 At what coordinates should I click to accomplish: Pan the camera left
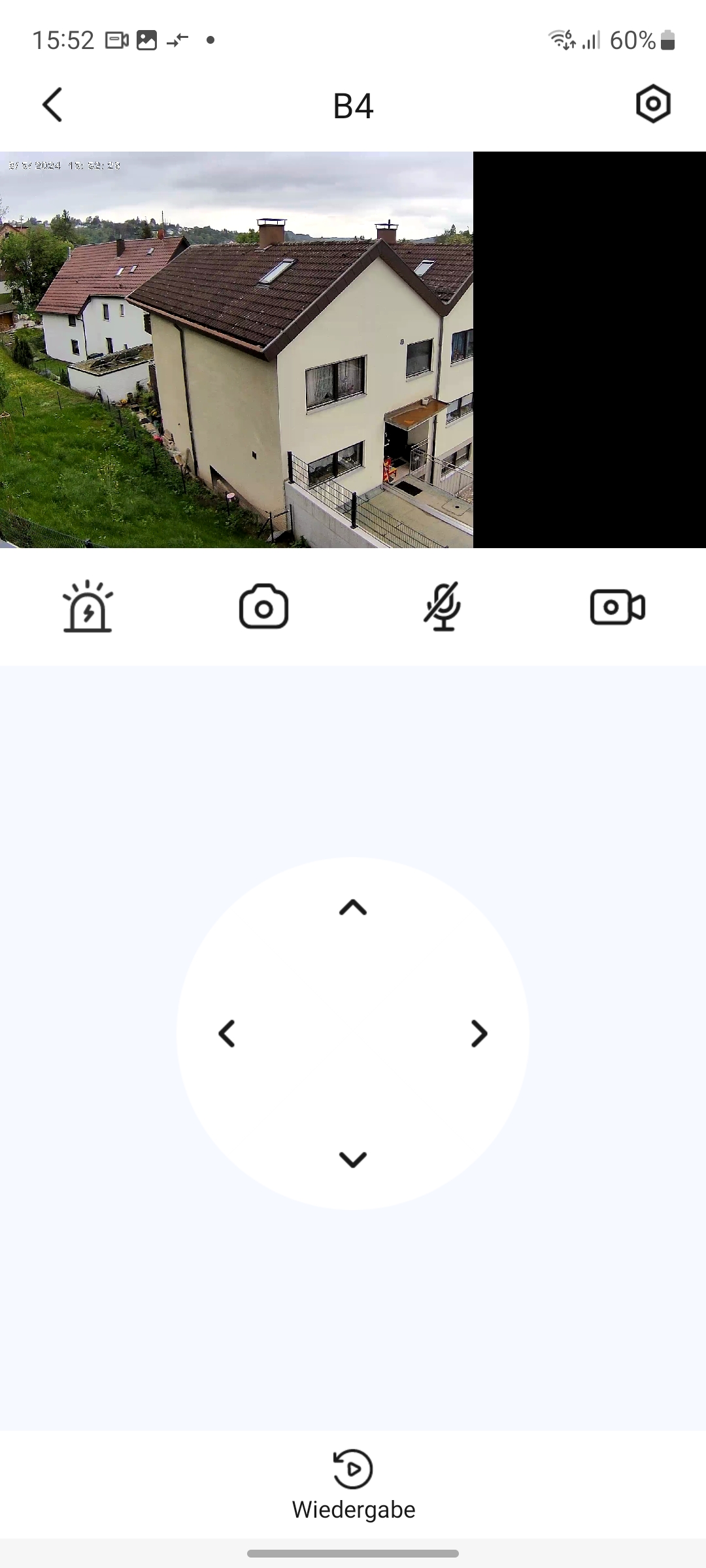click(x=227, y=1034)
